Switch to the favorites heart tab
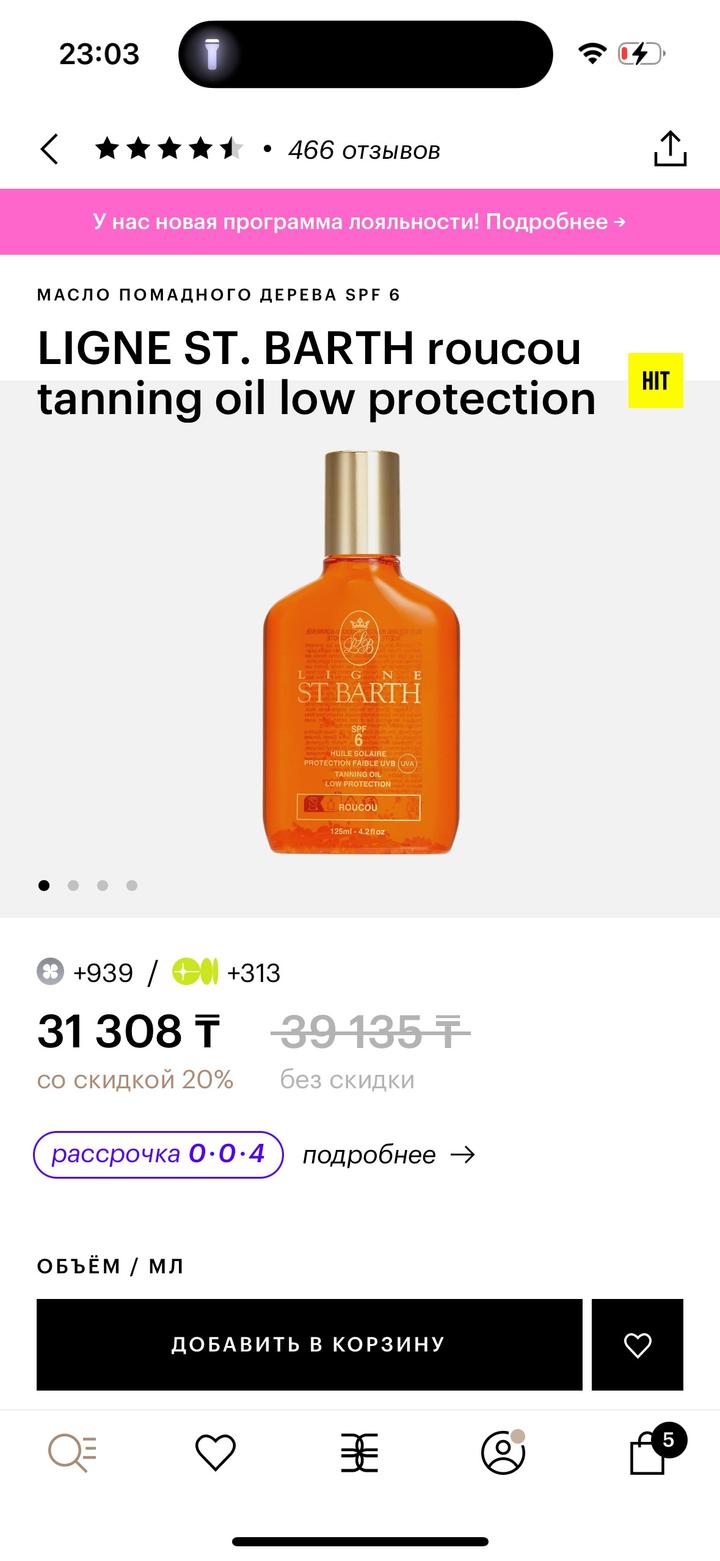 215,1452
